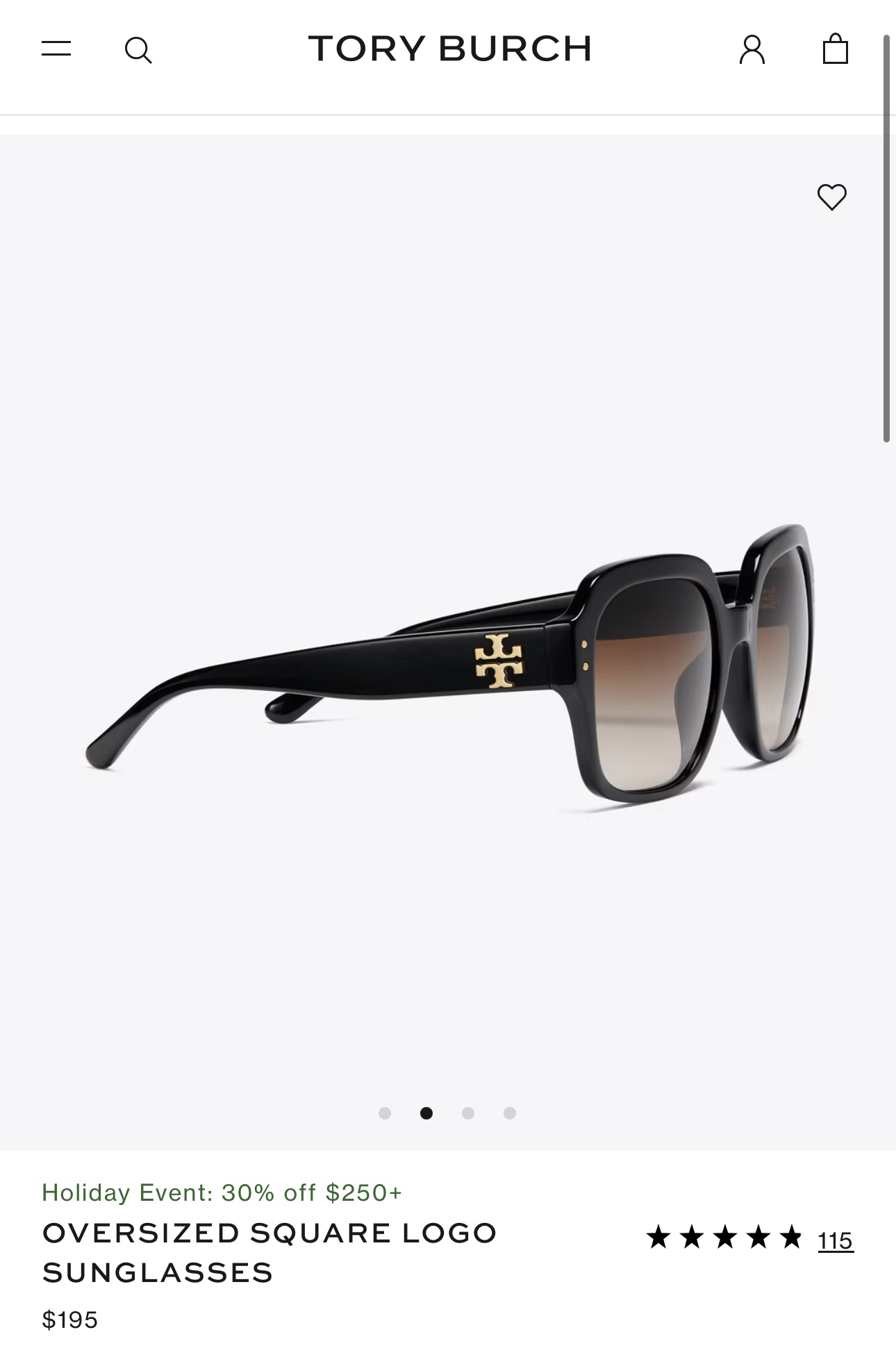Viewport: 896px width, 1348px height.
Task: Navigate home via the TORY BURCH header
Action: coord(450,49)
